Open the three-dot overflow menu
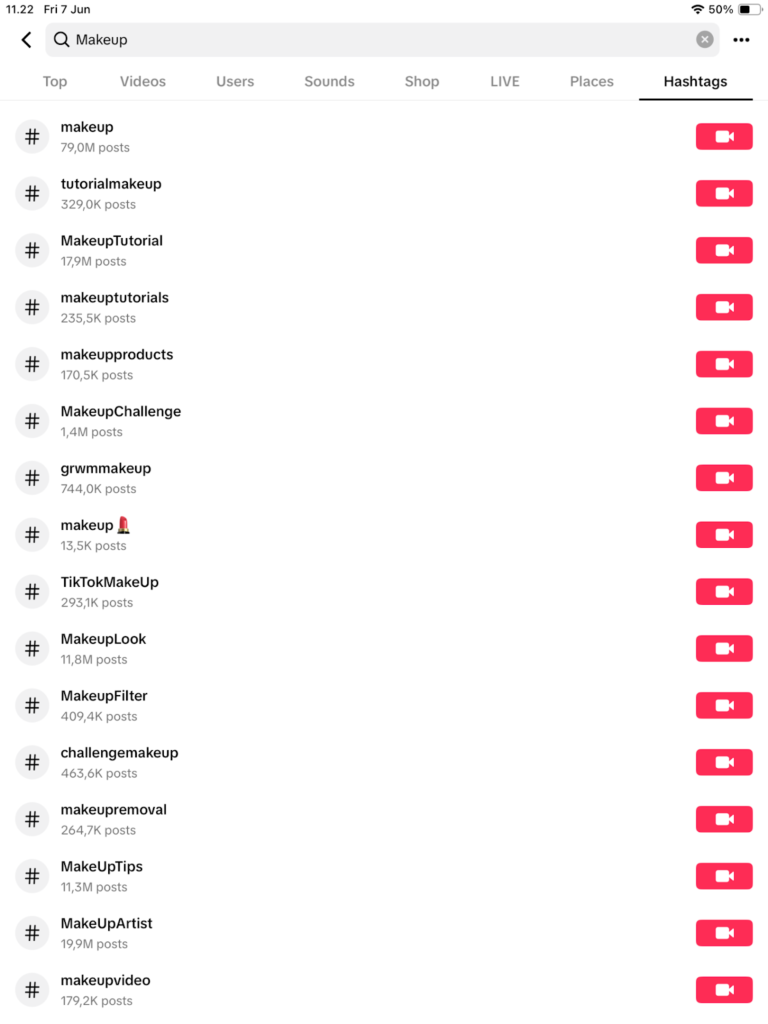The height and width of the screenshot is (1024, 768). click(741, 40)
